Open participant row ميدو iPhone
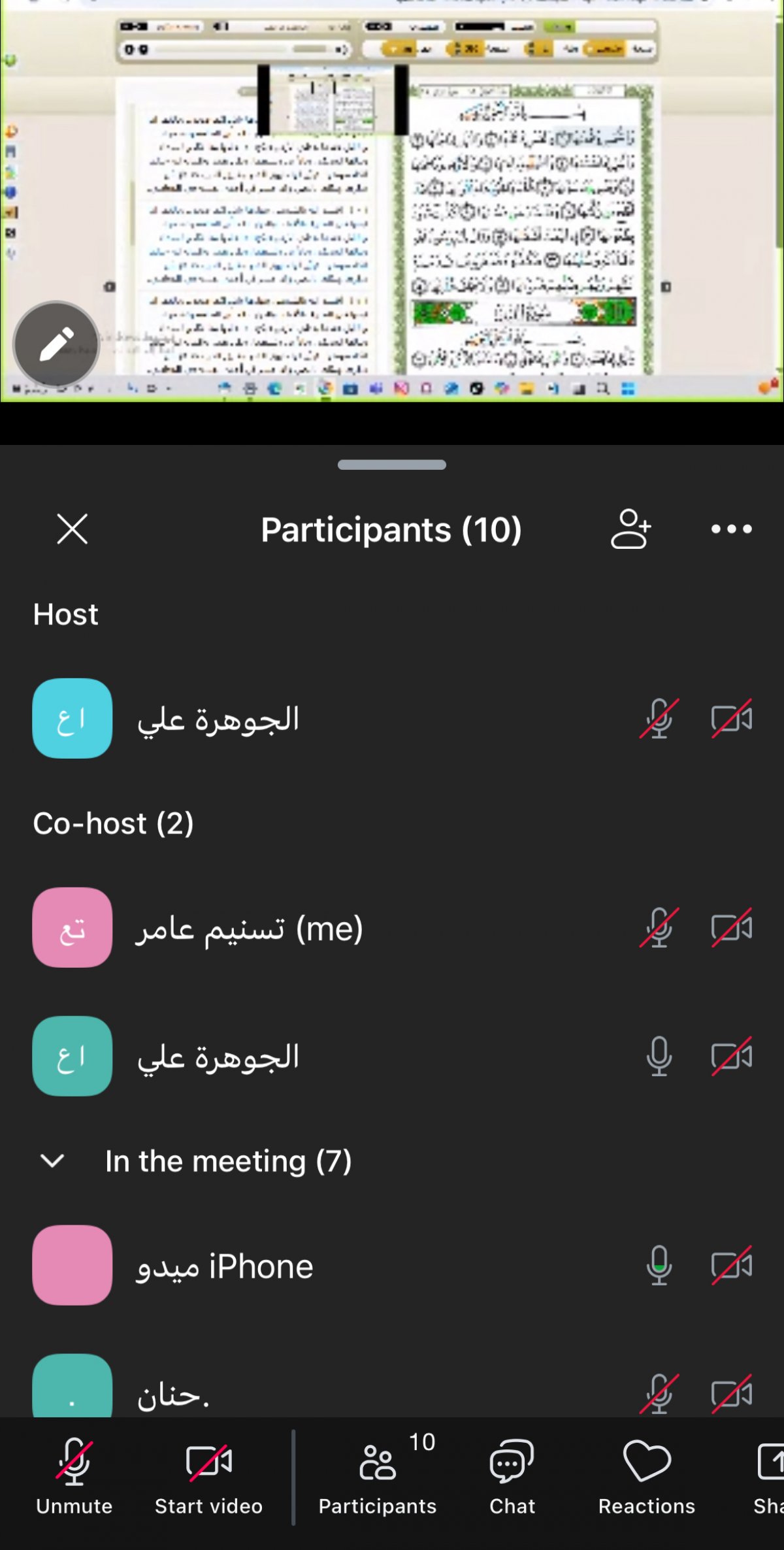The width and height of the screenshot is (784, 1550). 392,1266
